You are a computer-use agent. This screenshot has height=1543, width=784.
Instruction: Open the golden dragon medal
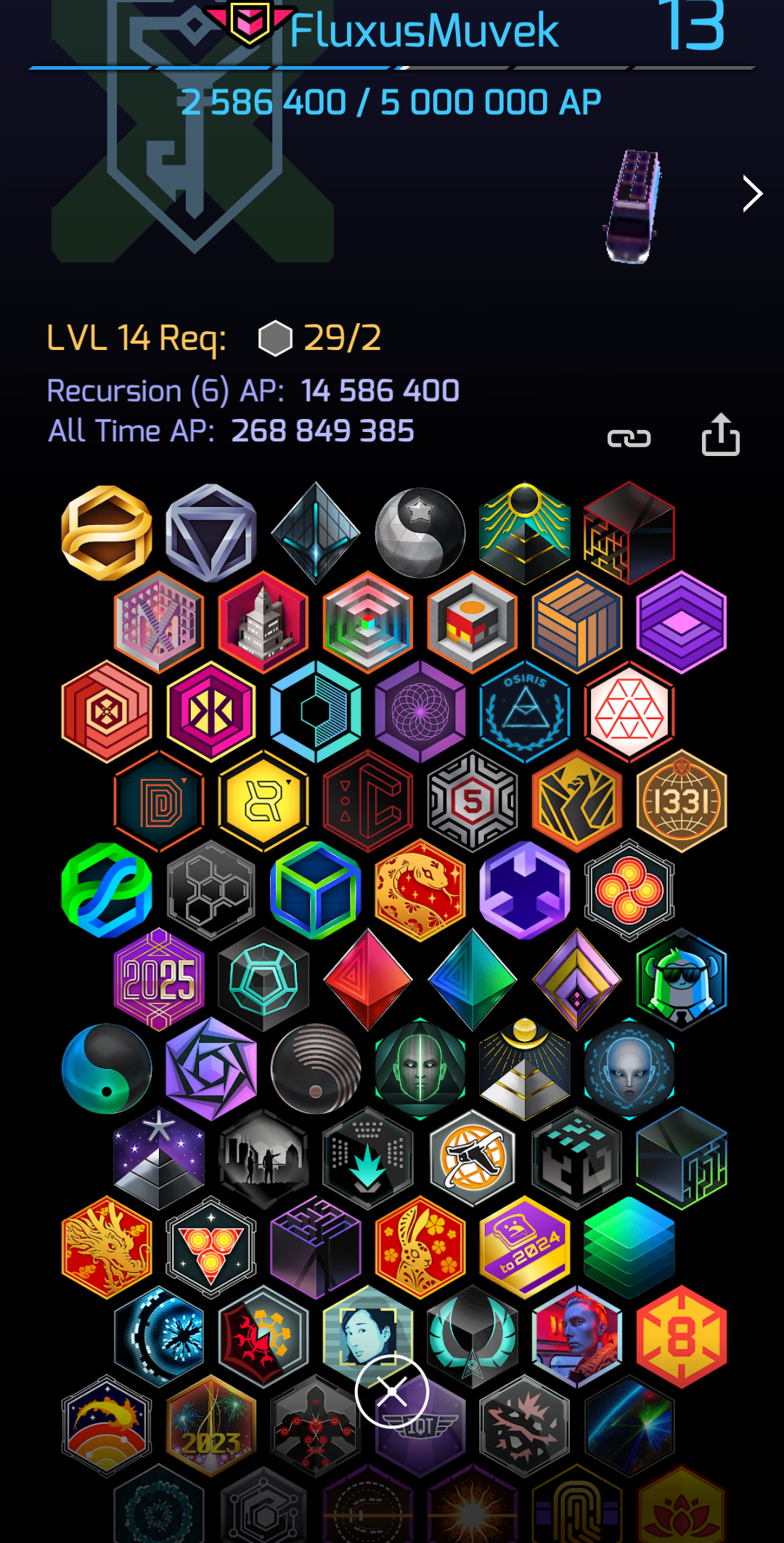107,1247
